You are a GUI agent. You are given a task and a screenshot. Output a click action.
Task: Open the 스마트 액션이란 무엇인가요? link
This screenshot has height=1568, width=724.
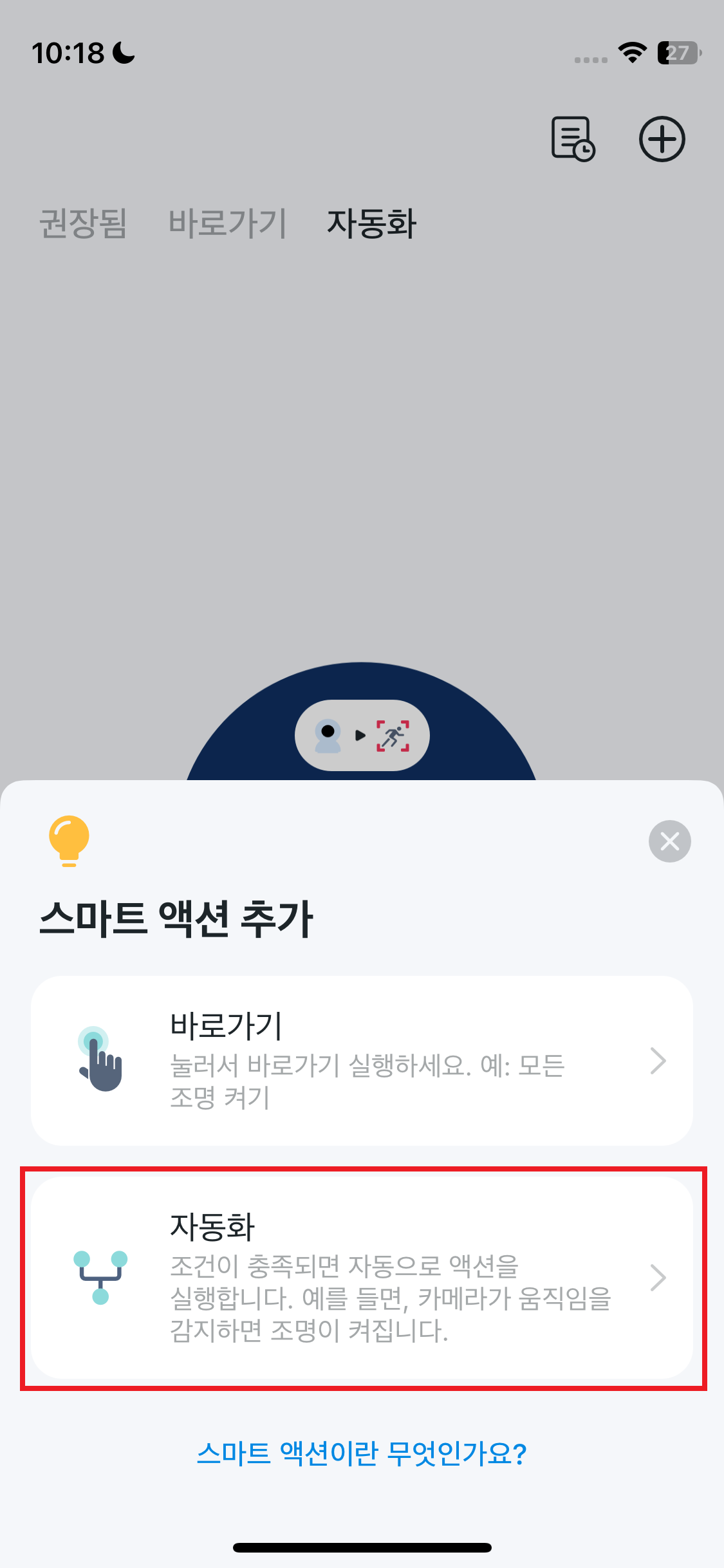pyautogui.click(x=362, y=1453)
